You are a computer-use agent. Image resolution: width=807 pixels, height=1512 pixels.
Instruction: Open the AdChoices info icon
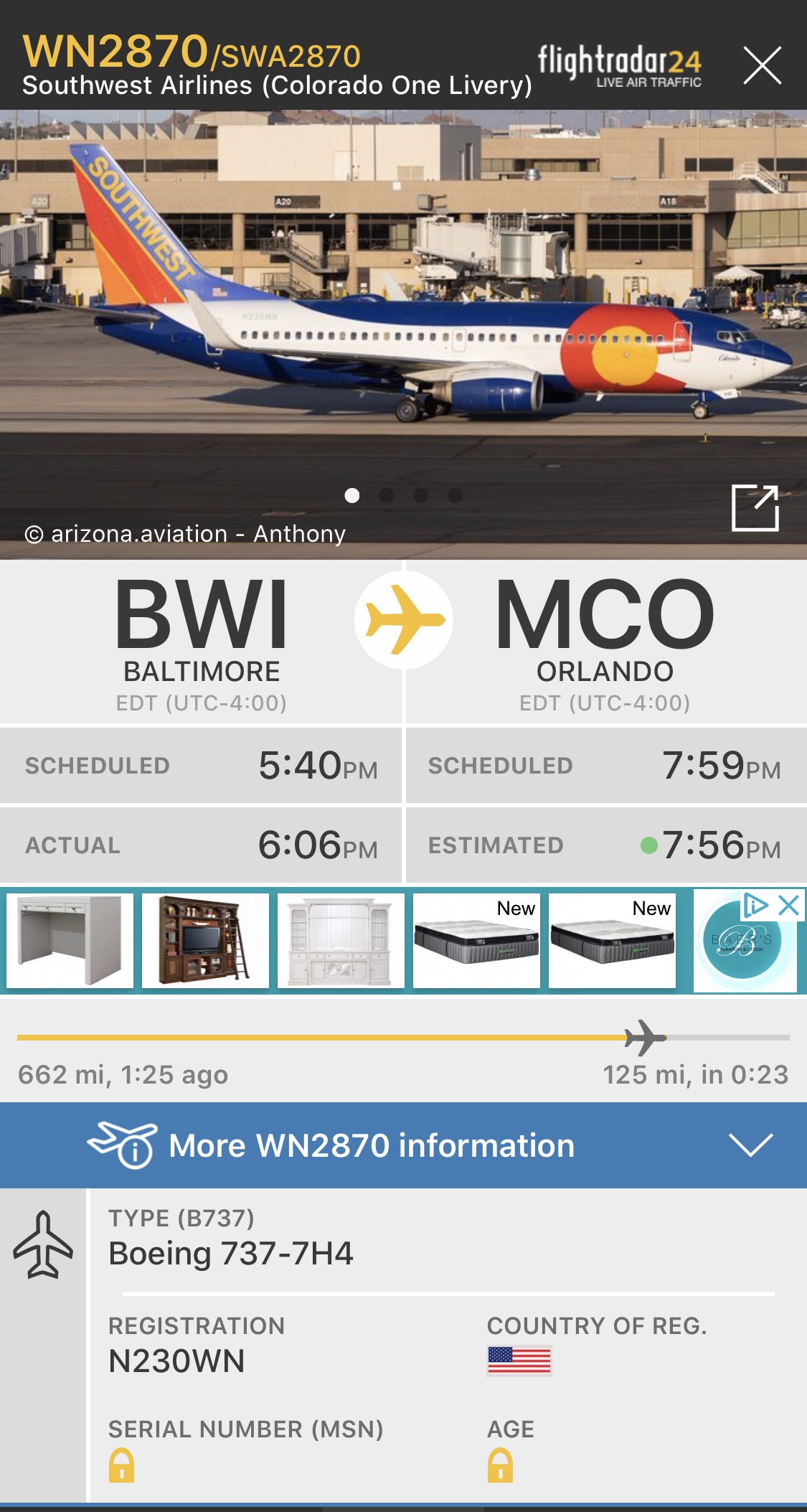coord(755,906)
